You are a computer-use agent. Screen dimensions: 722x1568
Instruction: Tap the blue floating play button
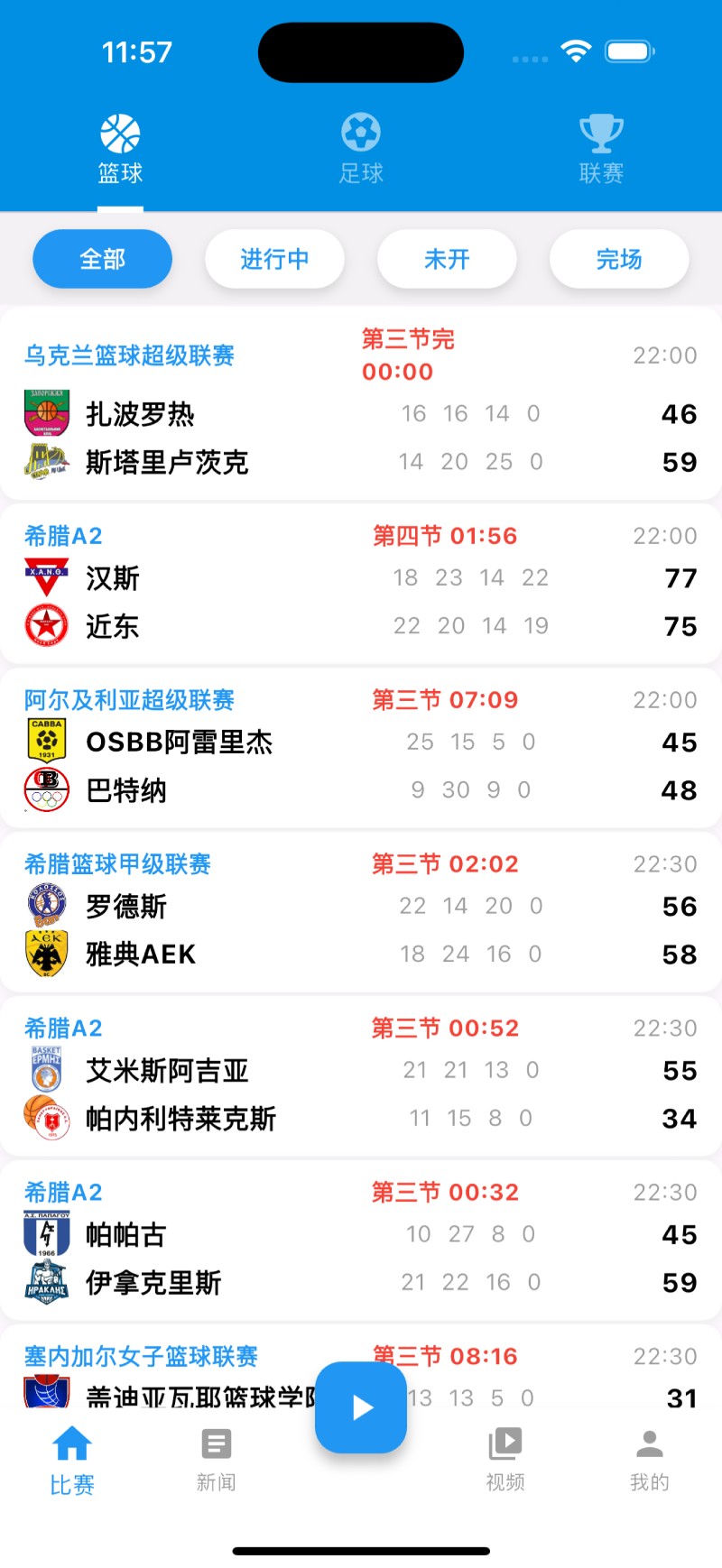click(361, 1407)
